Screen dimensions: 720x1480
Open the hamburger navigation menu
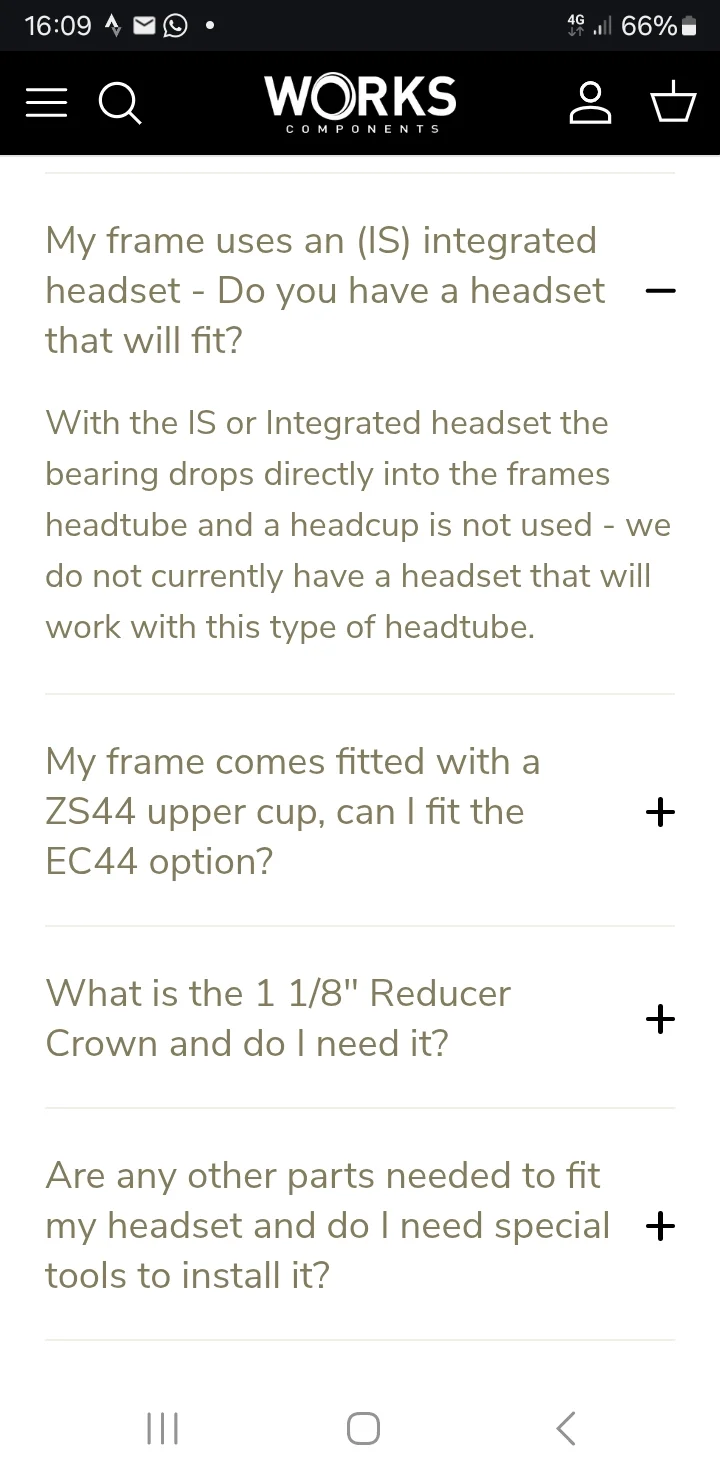click(x=46, y=102)
